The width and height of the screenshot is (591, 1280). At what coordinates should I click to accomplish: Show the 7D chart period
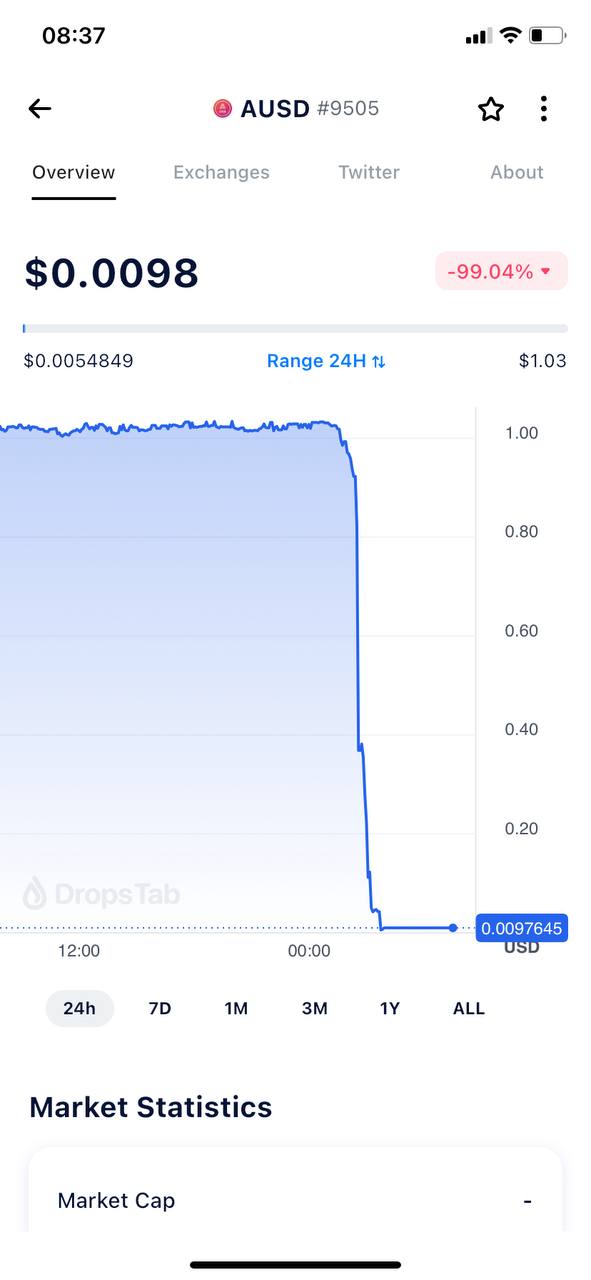coord(160,1008)
